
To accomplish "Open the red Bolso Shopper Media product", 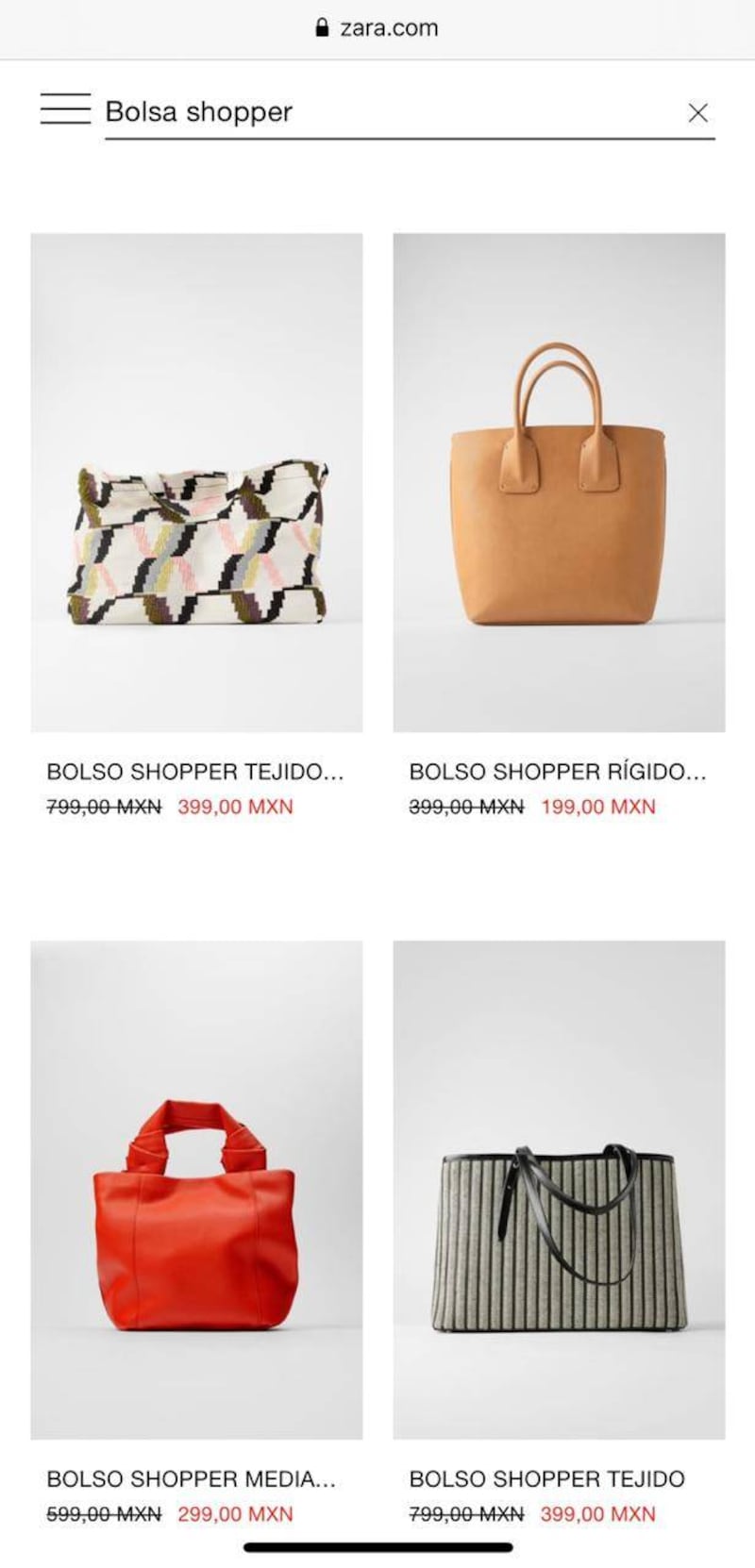I will tap(196, 1189).
